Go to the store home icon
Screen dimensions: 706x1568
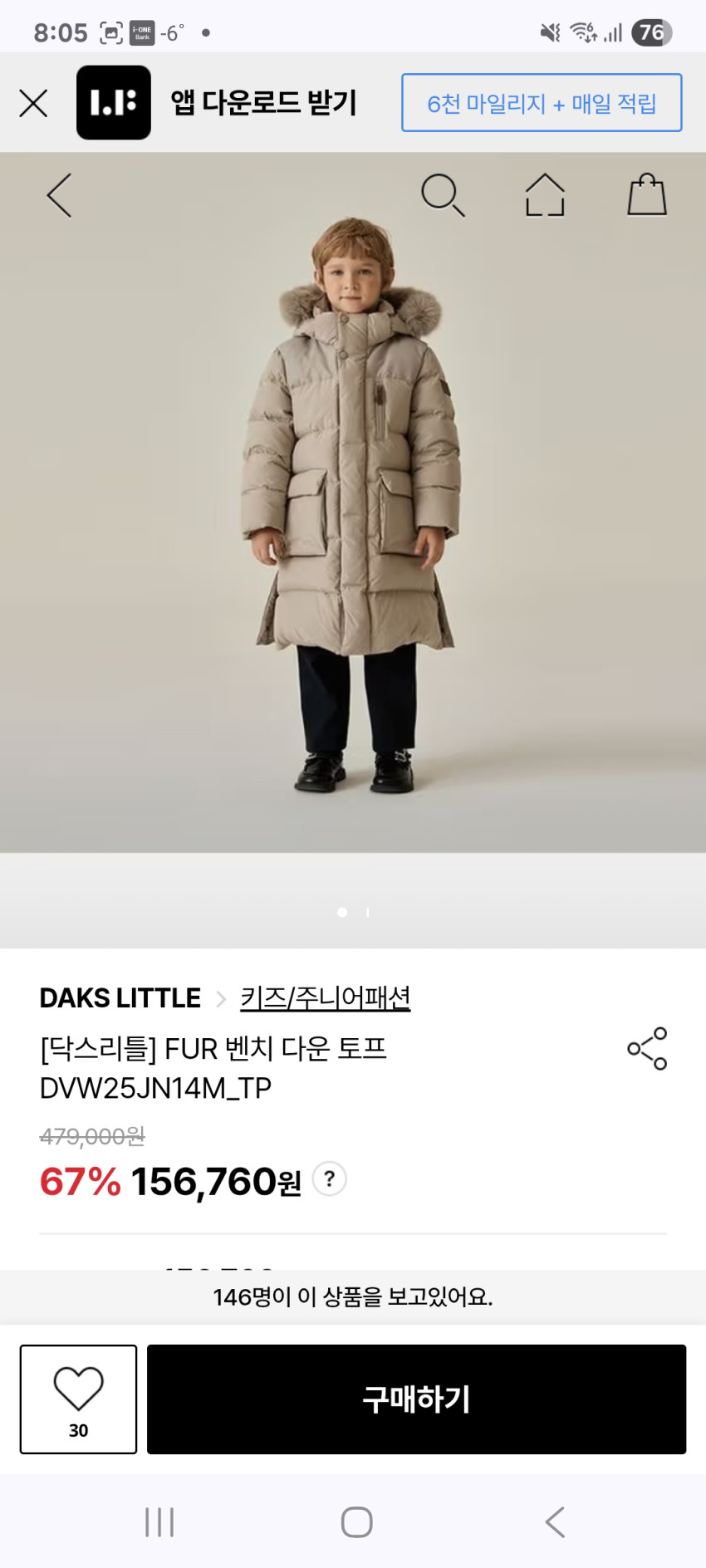[545, 196]
